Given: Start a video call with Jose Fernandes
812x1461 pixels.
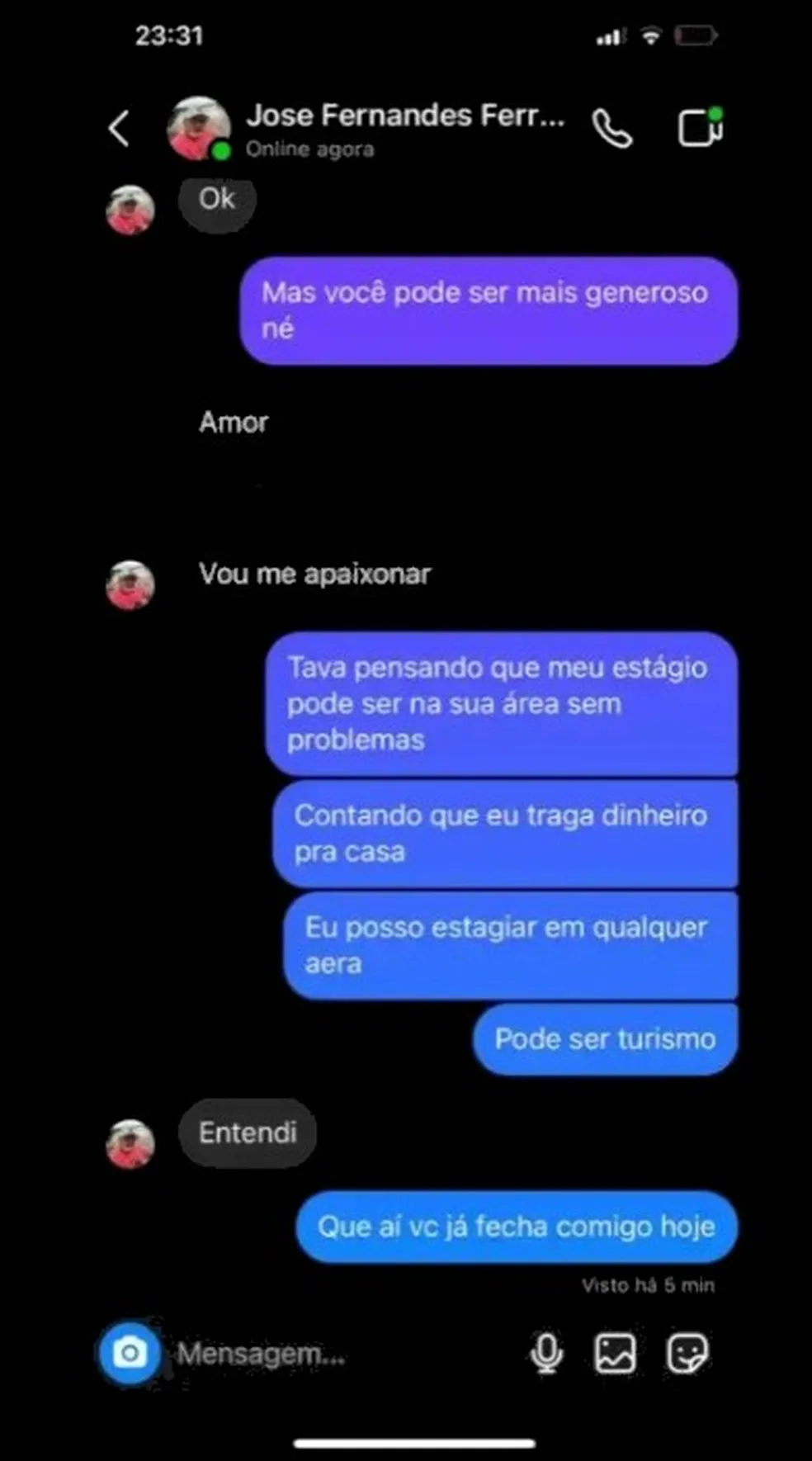Looking at the screenshot, I should (700, 128).
